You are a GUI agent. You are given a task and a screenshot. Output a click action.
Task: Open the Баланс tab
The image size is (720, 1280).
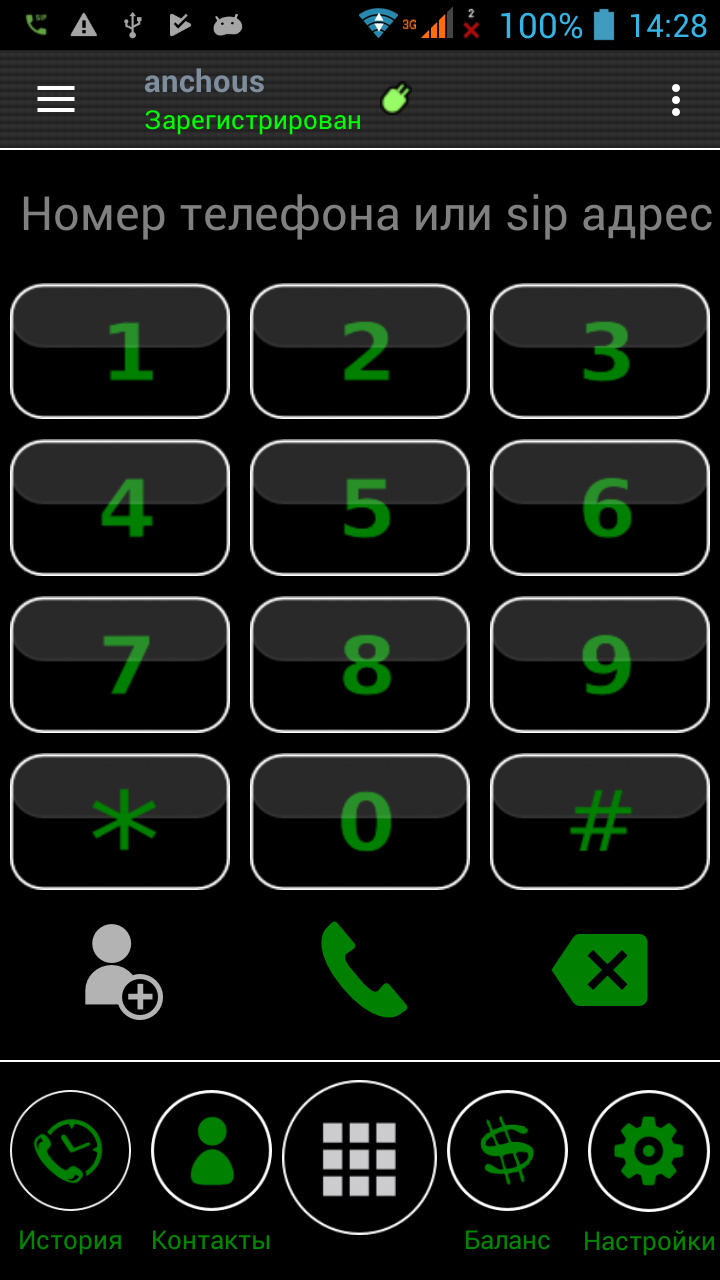[507, 1151]
